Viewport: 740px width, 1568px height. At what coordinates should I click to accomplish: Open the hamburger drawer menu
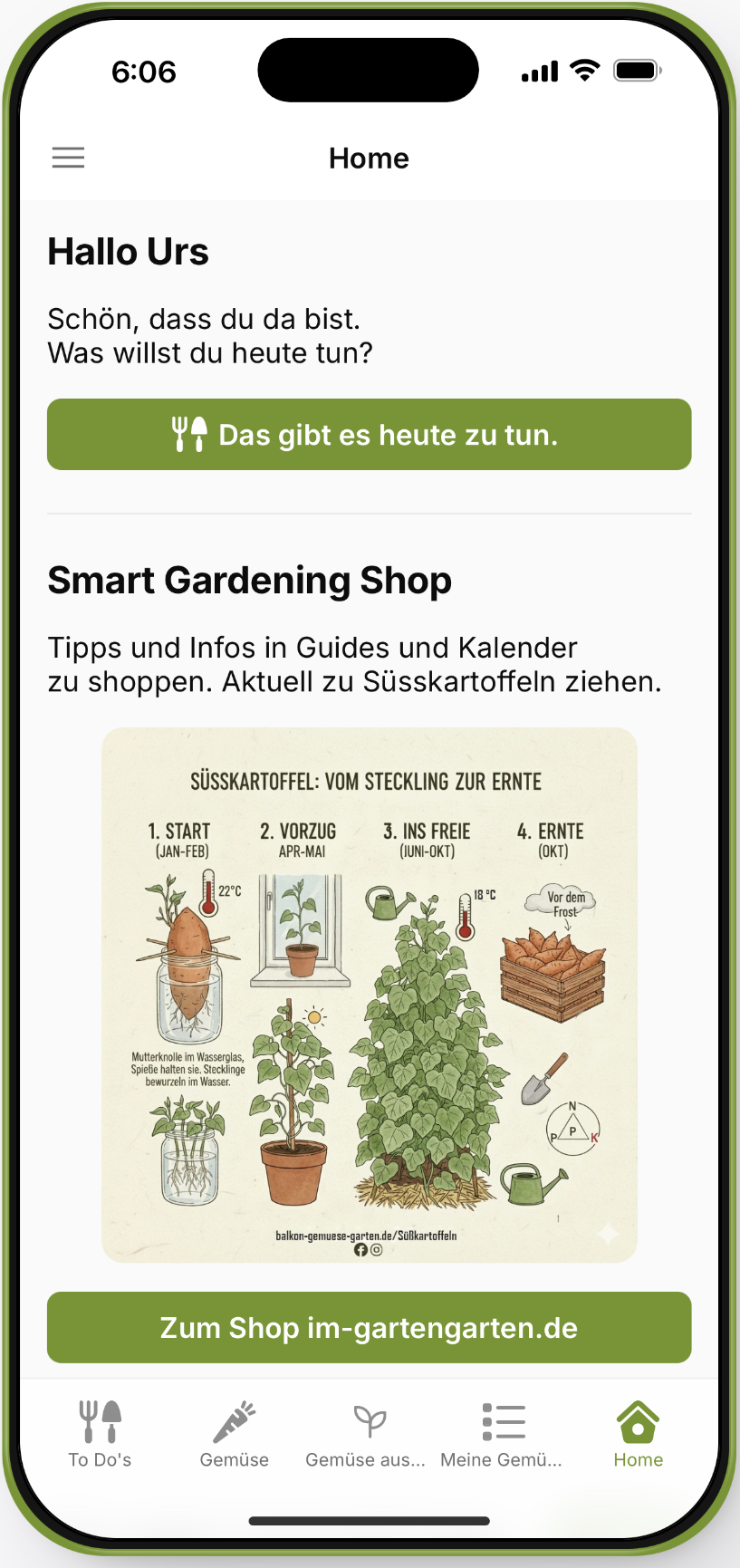point(68,158)
